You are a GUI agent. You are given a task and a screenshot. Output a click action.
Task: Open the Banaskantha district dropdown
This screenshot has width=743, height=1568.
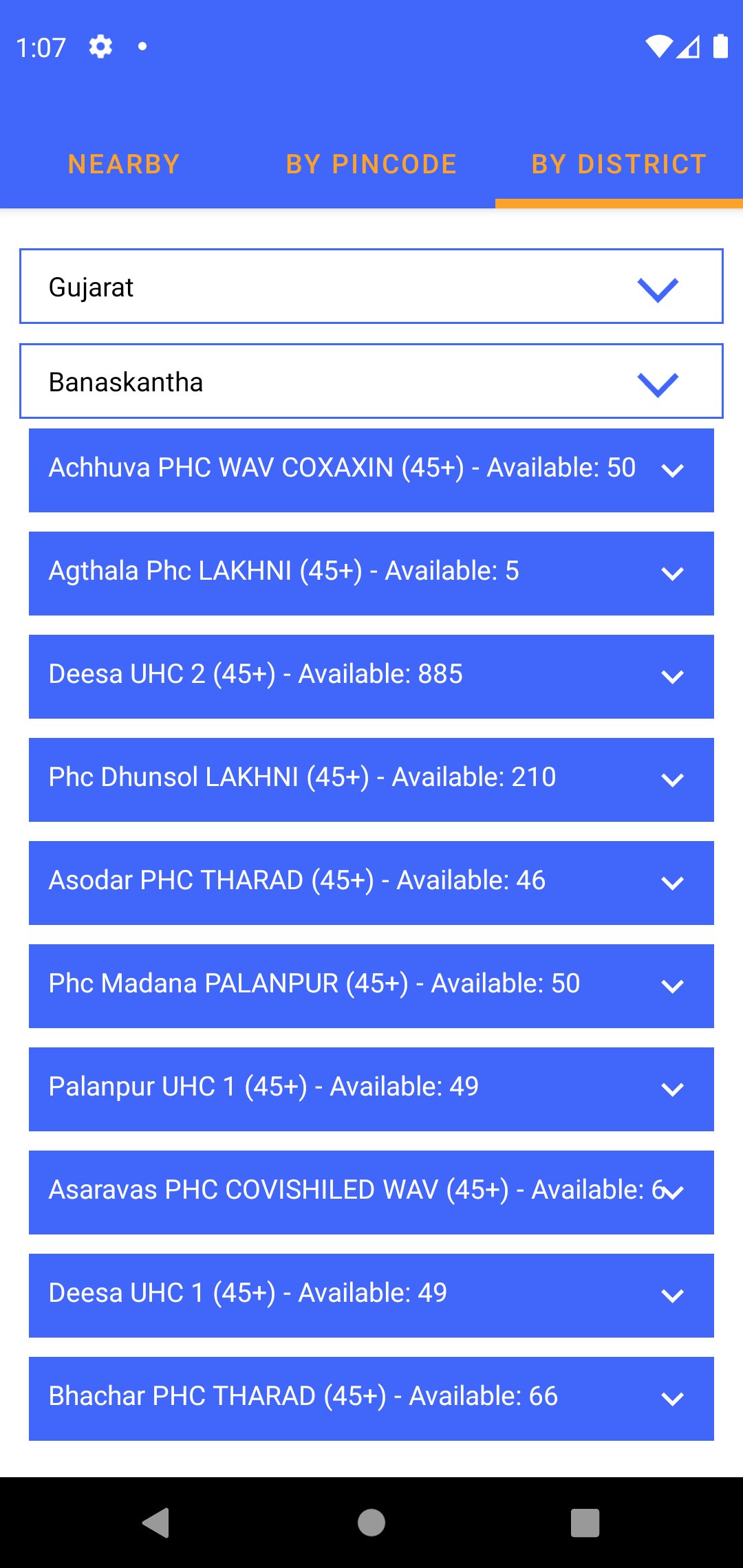(371, 381)
